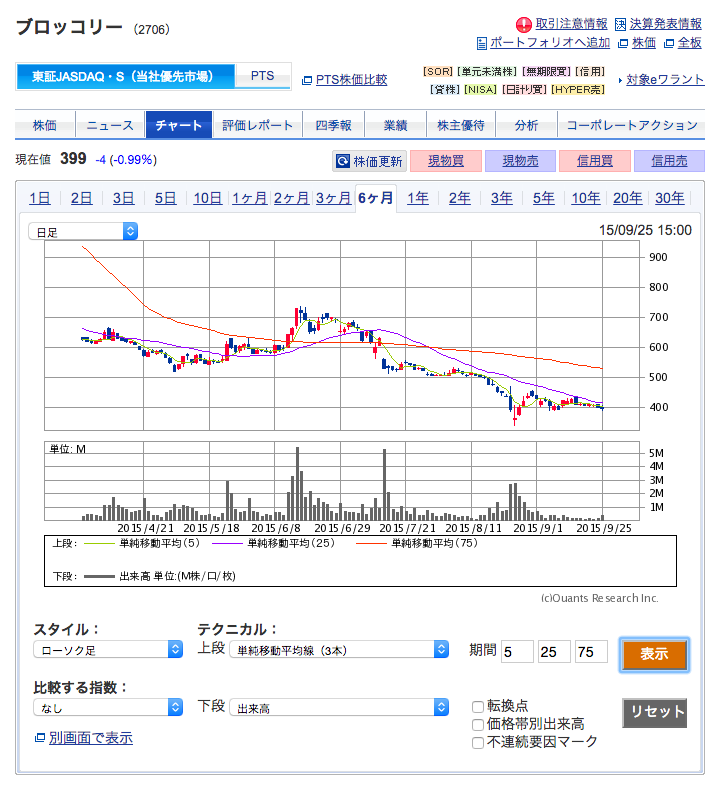Switch chart range to 1ヶ月
The height and width of the screenshot is (785, 718).
pos(249,198)
